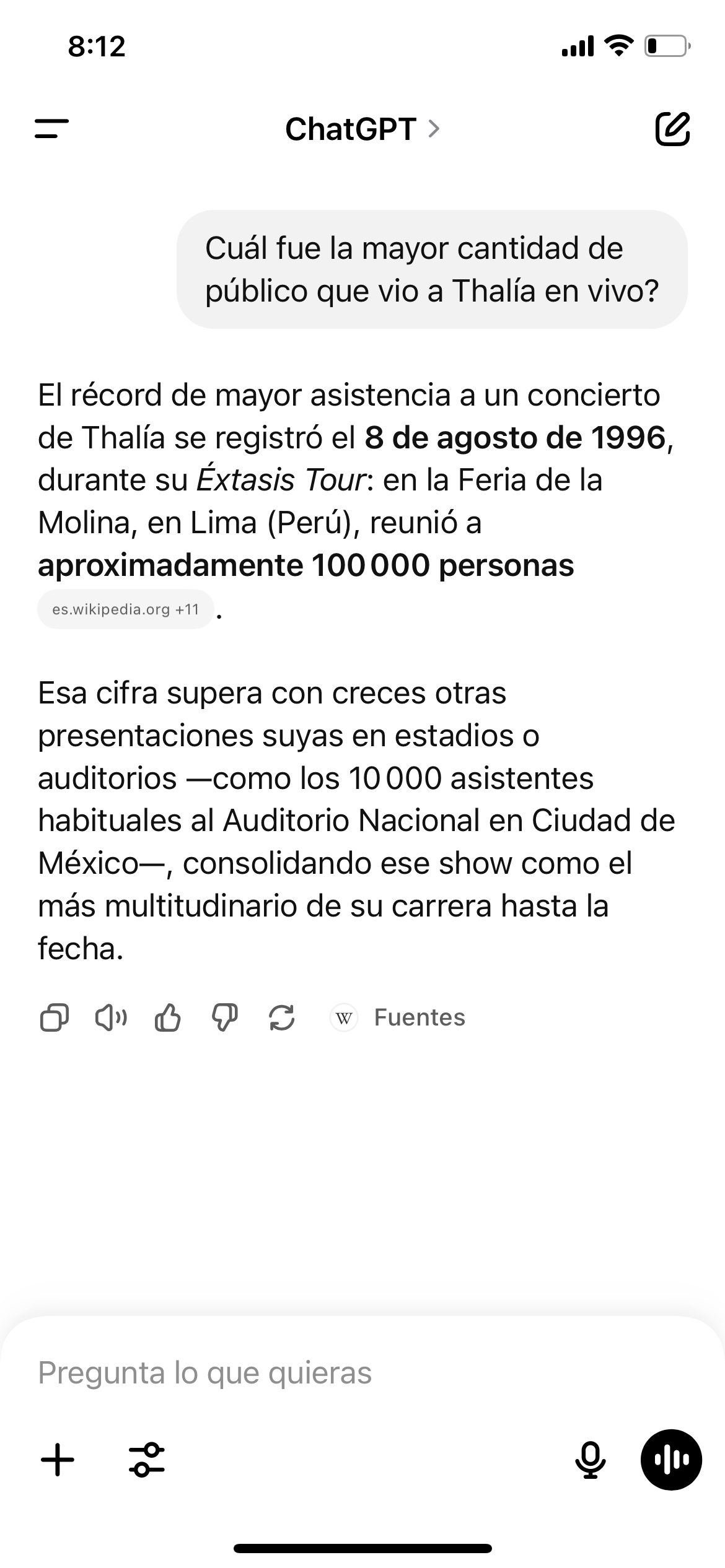
Task: Open the plus attachment menu
Action: point(58,1460)
